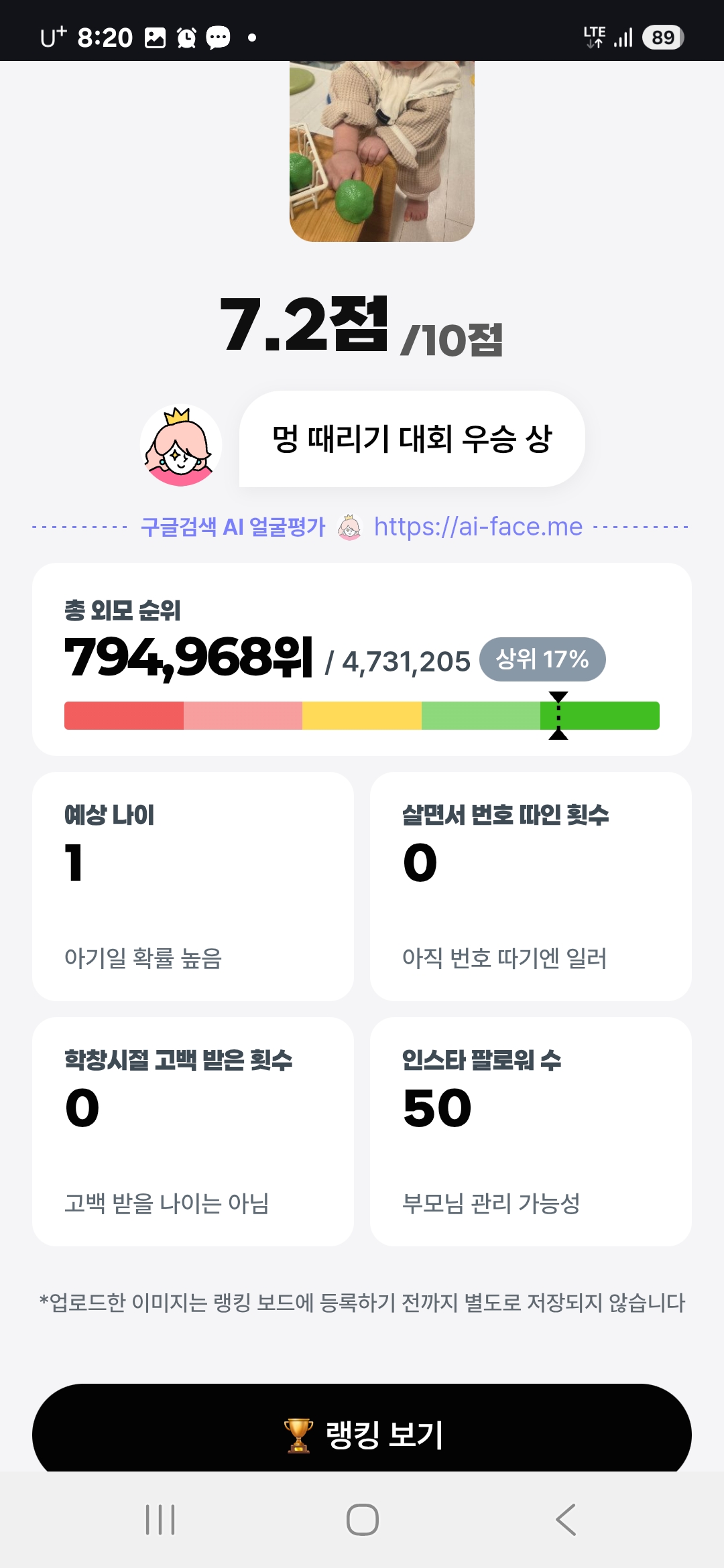
Task: Go to the home screen
Action: pos(362,1519)
